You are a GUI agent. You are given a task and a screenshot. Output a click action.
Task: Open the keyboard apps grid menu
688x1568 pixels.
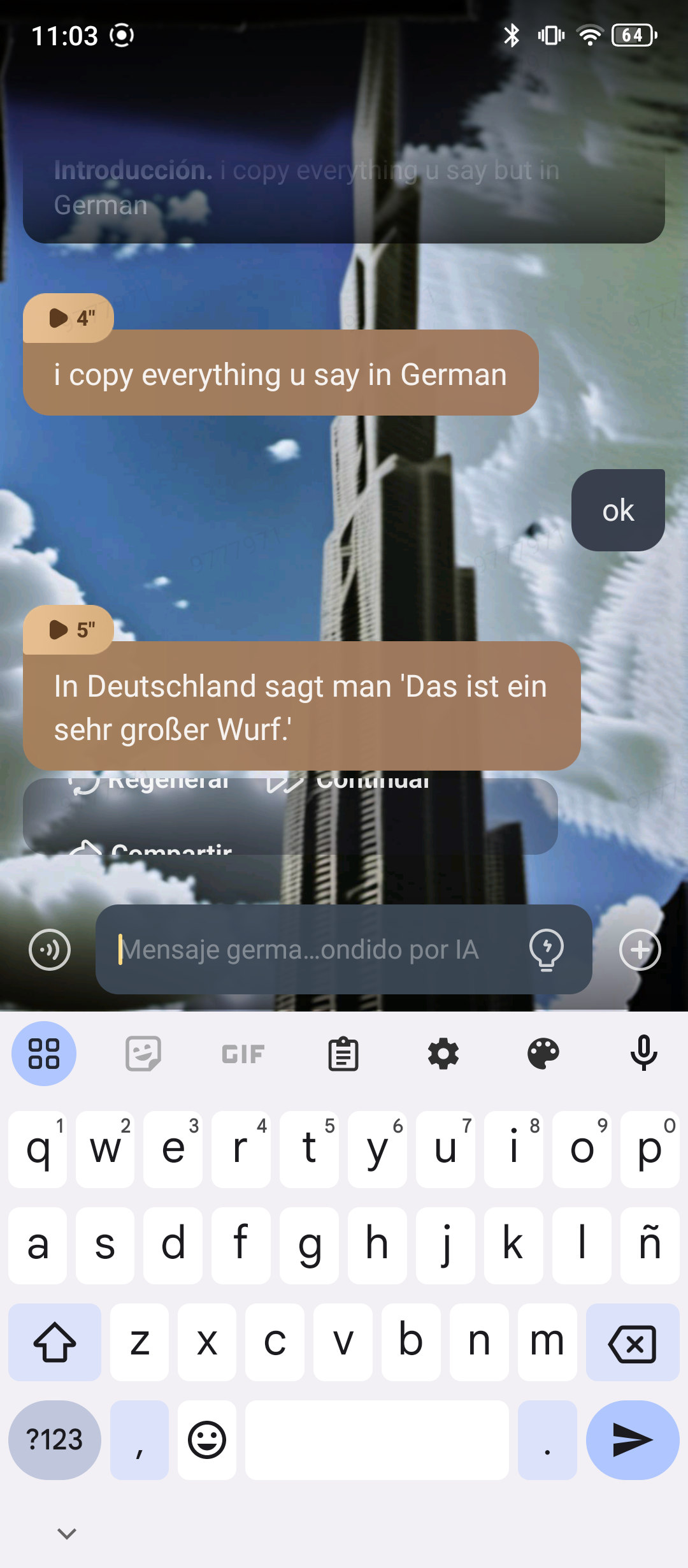click(44, 1054)
